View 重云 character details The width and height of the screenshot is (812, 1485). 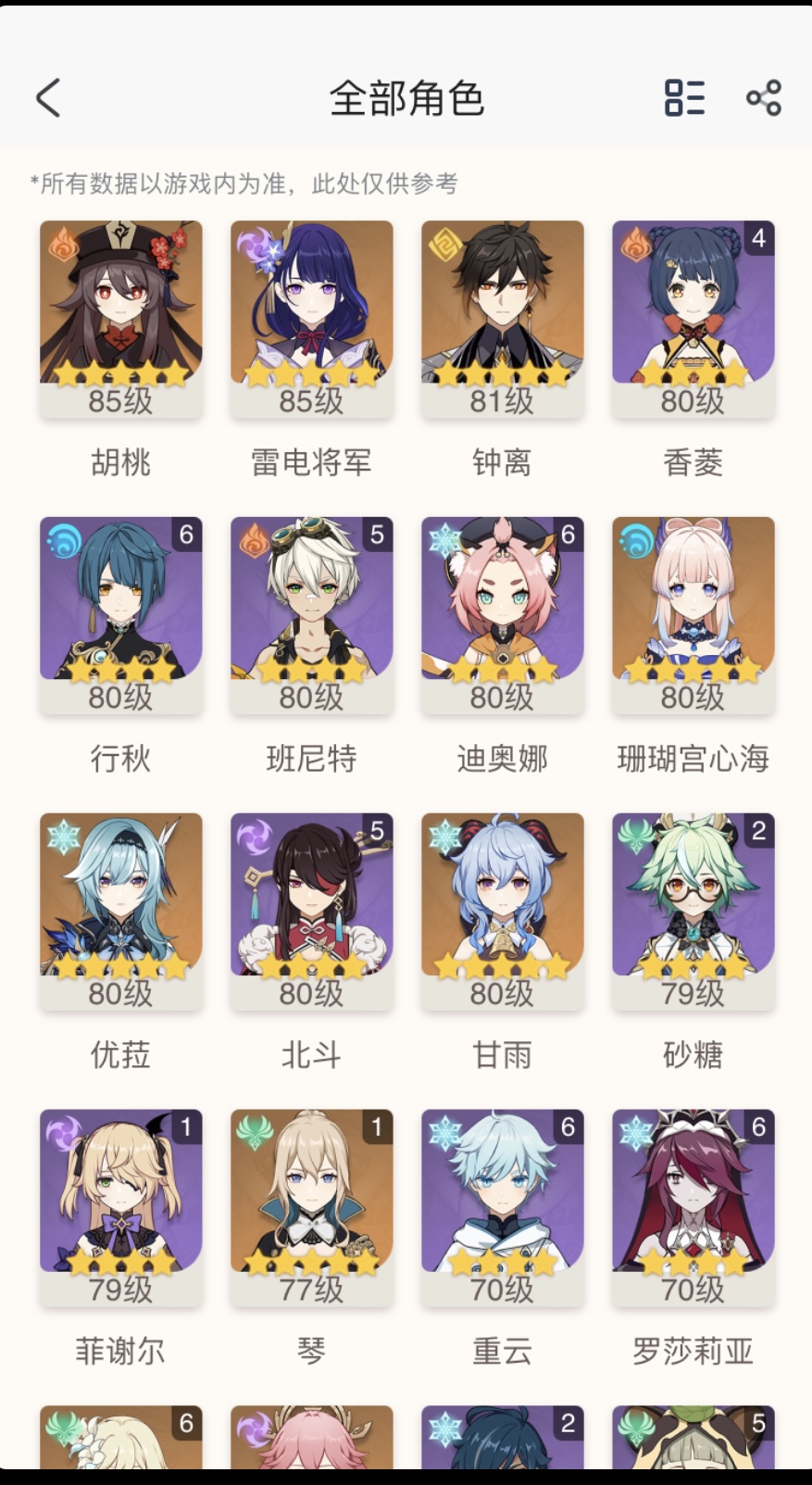(x=502, y=1209)
